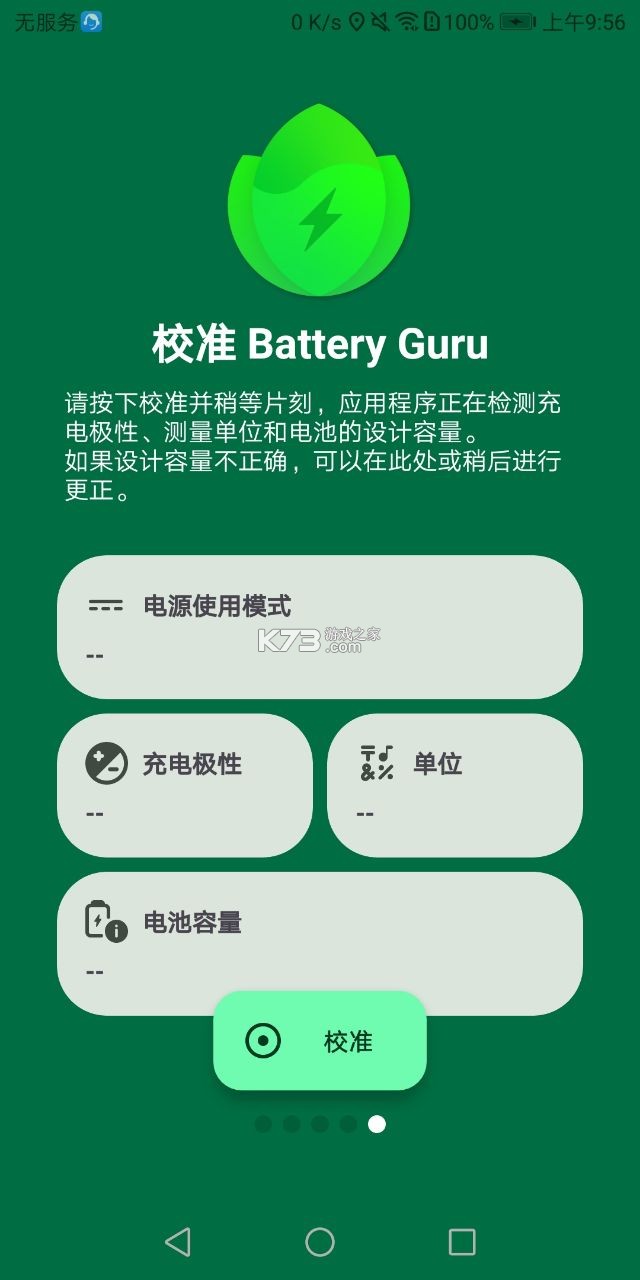Select the 充电极性 card
Viewport: 640px width, 1280px height.
185,785
